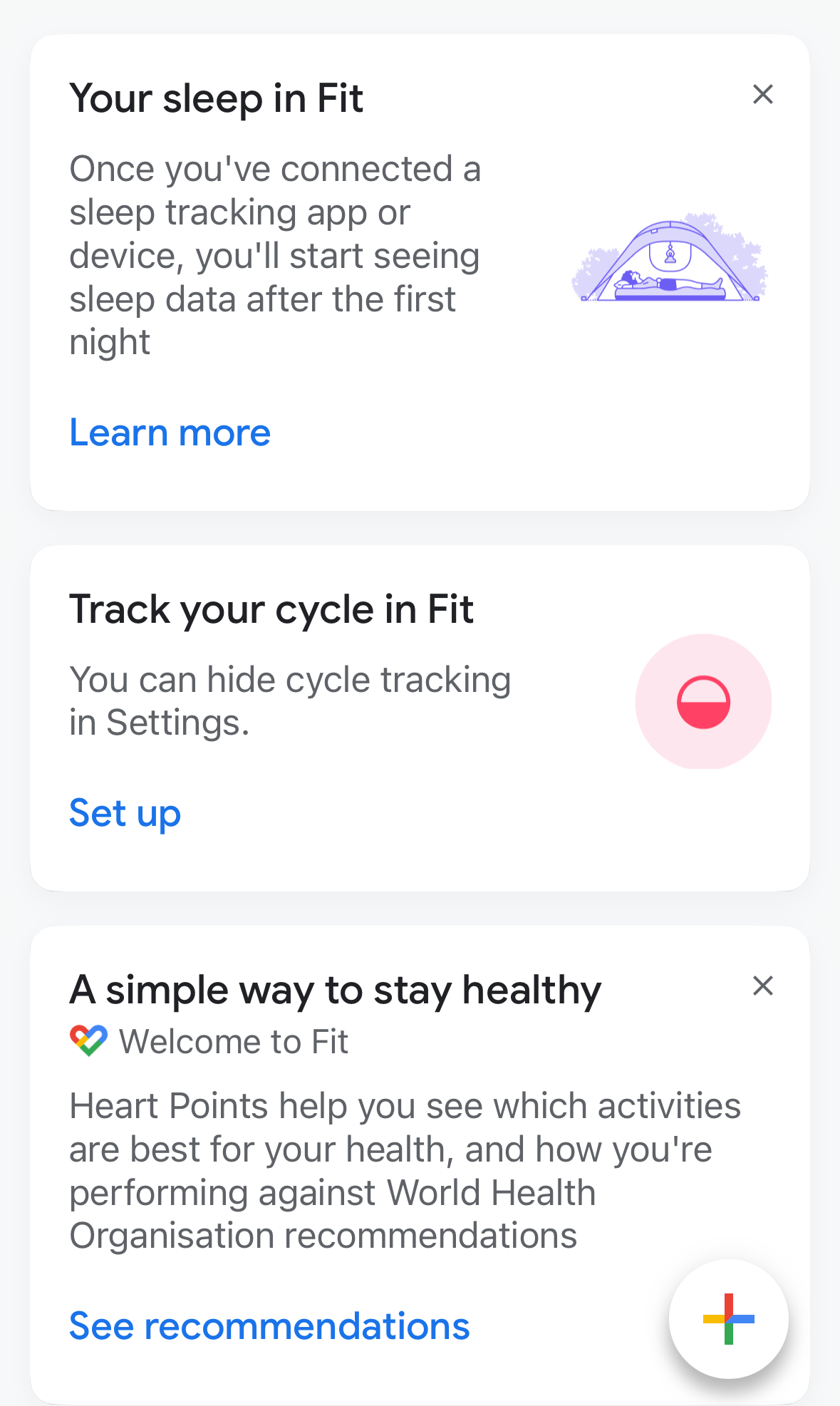
Task: Click the sleep tent illustration
Action: point(669,260)
